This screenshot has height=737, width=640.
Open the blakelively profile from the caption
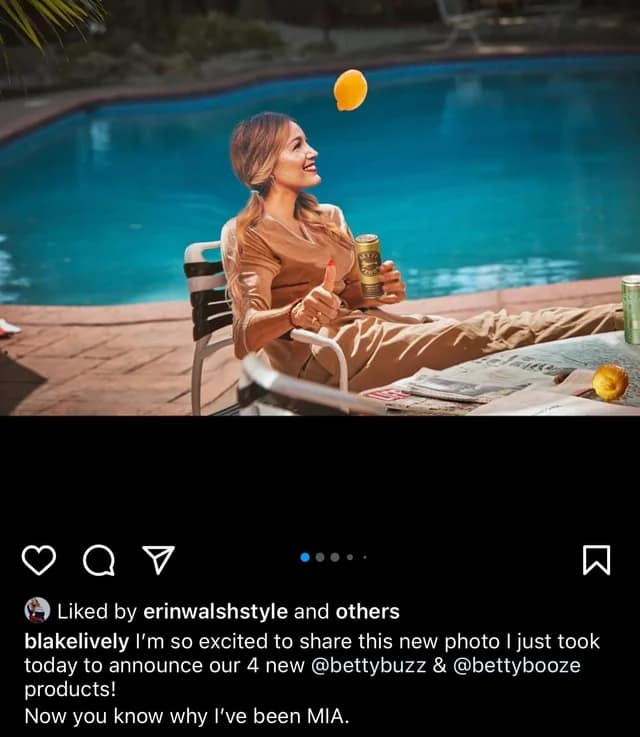[76, 640]
